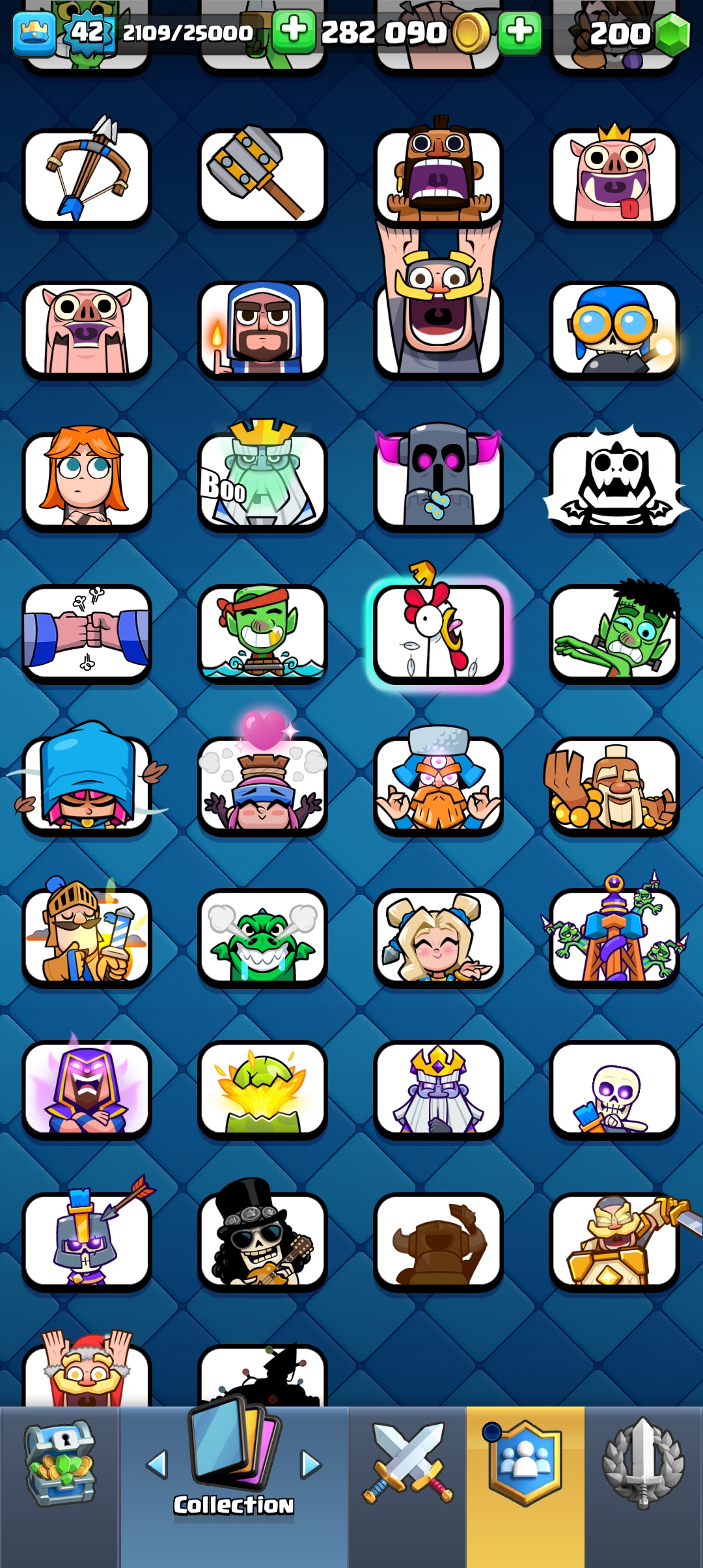Select the angry green dragon emote
Screen dimensions: 703x1568
point(262,936)
